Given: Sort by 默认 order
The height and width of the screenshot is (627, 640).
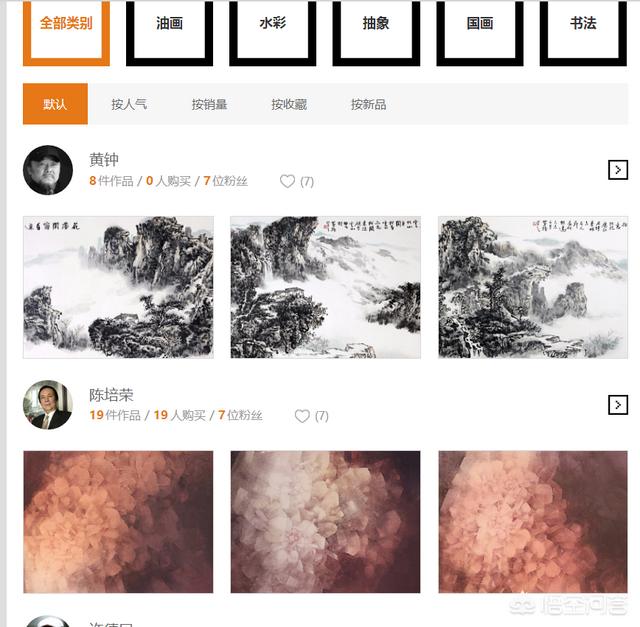Looking at the screenshot, I should click(x=55, y=104).
